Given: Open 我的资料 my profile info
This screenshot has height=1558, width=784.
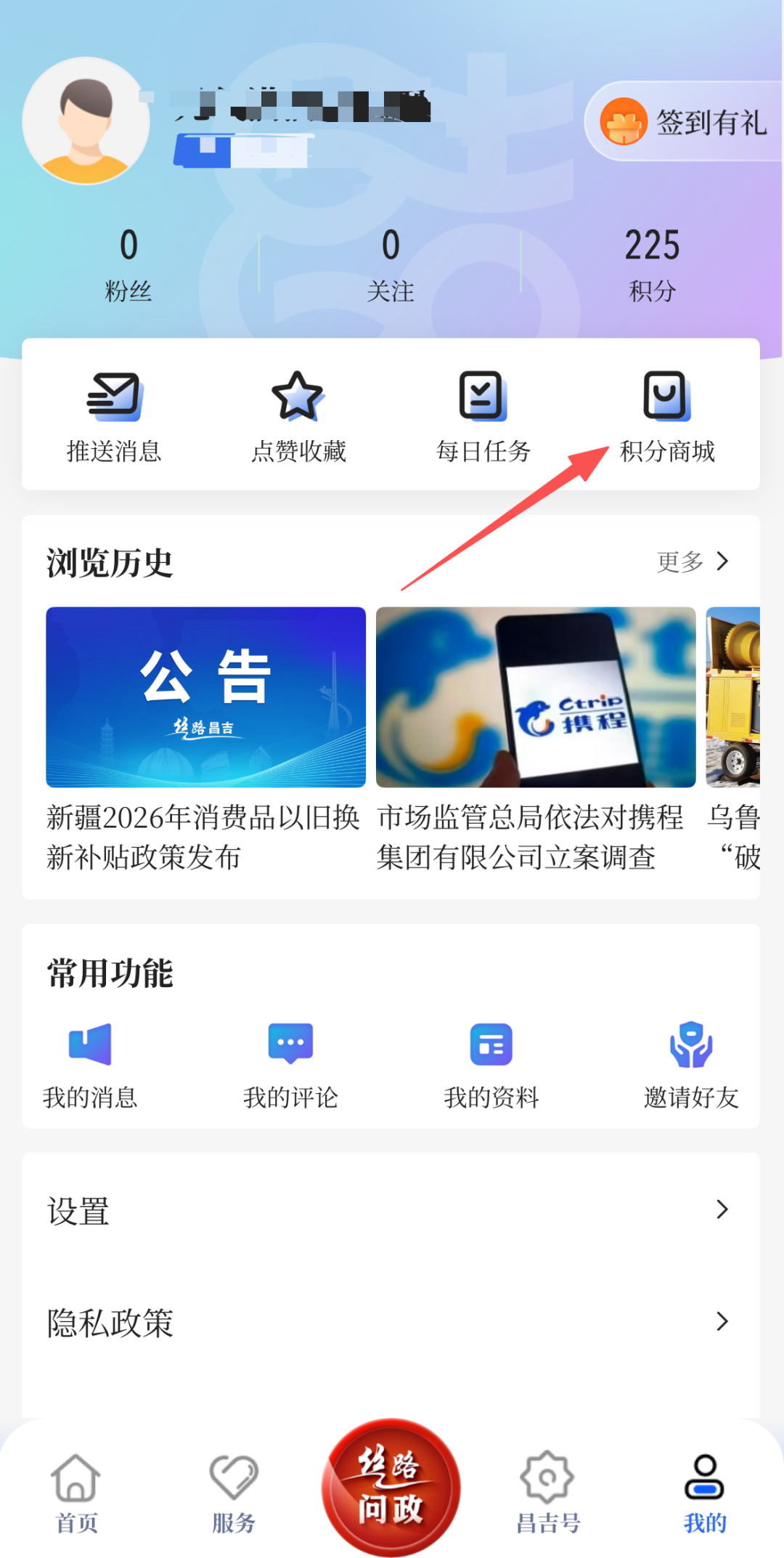Looking at the screenshot, I should coord(491,1065).
